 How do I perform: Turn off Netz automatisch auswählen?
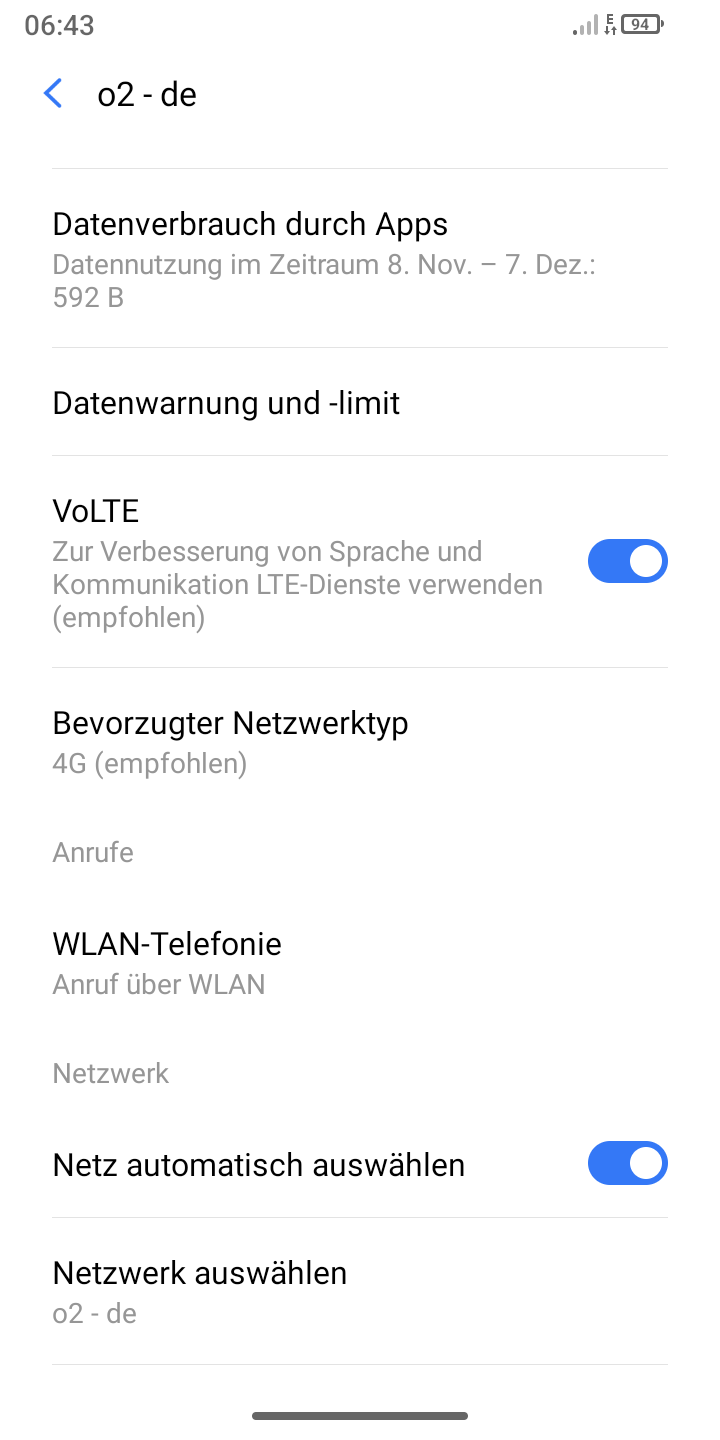point(627,1163)
